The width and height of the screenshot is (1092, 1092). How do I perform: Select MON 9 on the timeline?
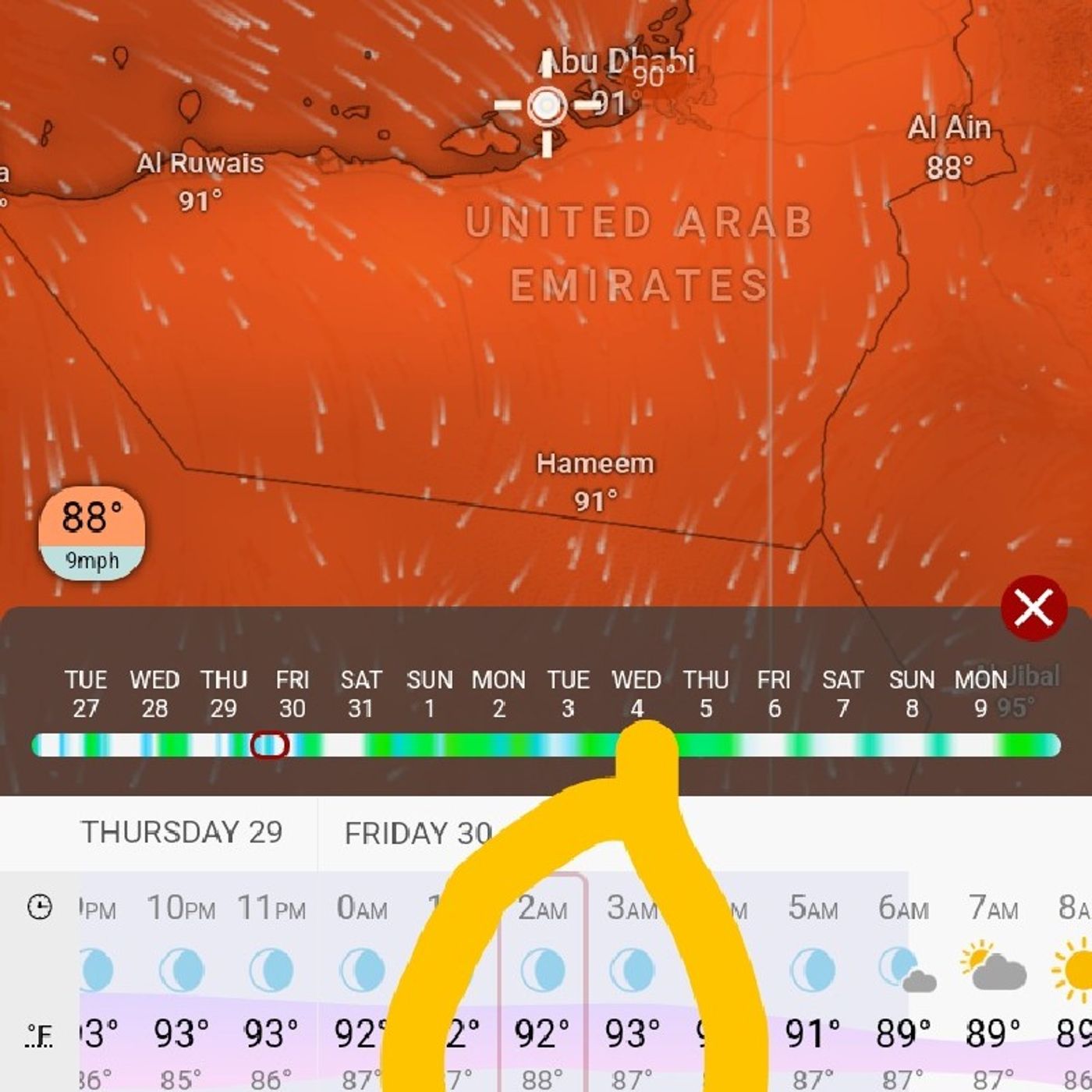pyautogui.click(x=980, y=693)
